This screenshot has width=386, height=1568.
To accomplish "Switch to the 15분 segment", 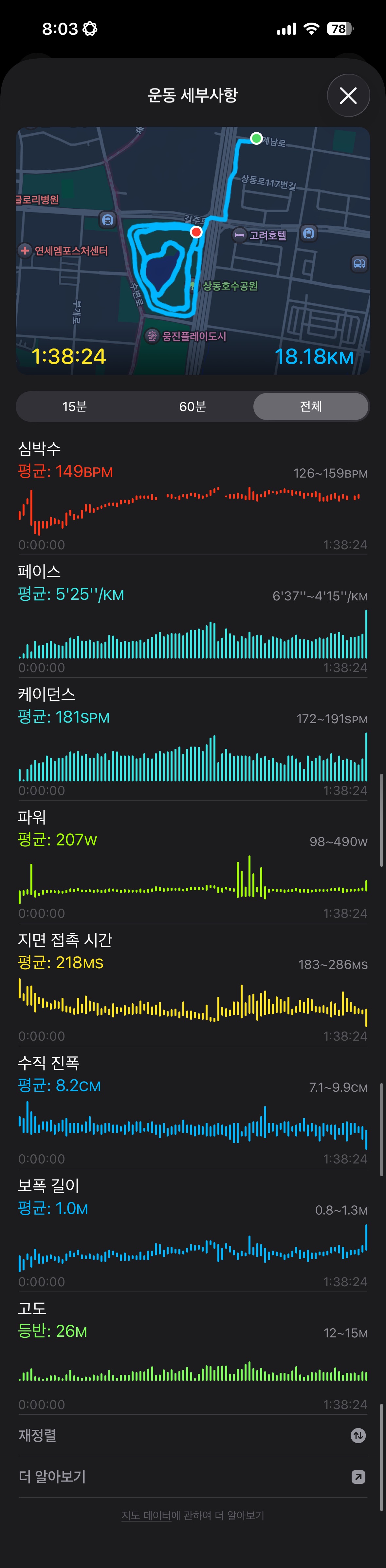I will [x=74, y=406].
